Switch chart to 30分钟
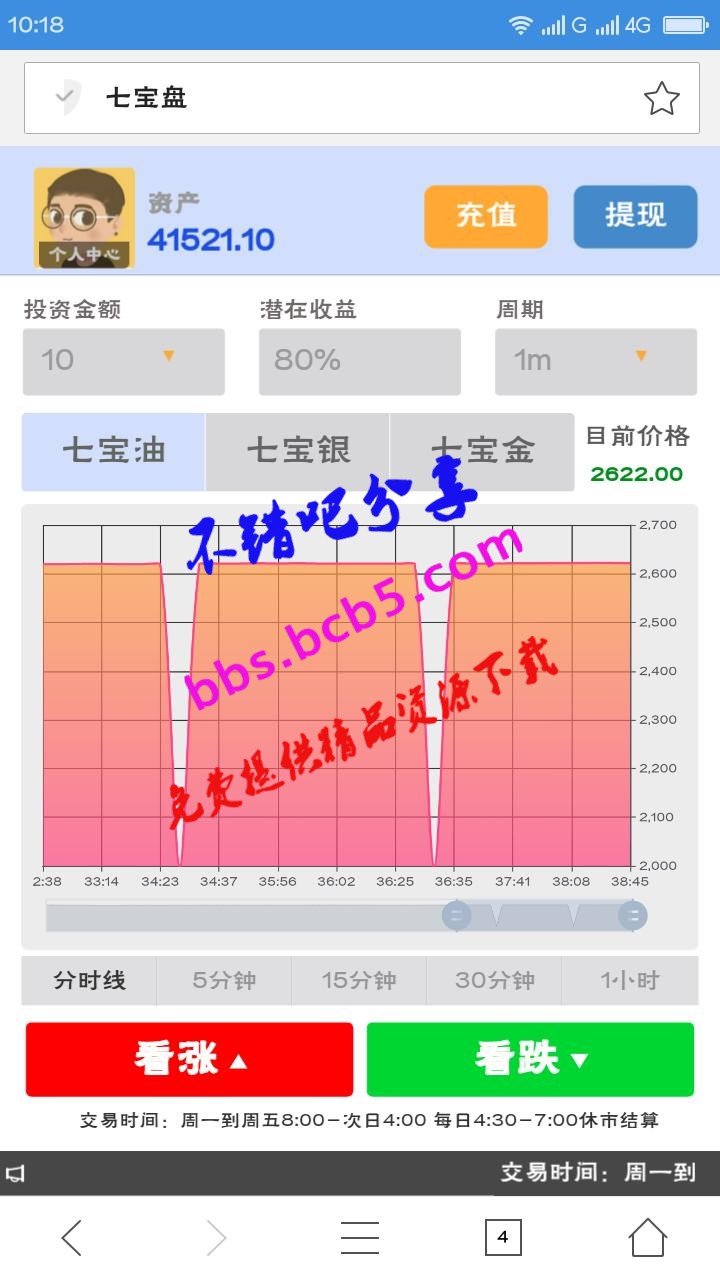 click(494, 981)
